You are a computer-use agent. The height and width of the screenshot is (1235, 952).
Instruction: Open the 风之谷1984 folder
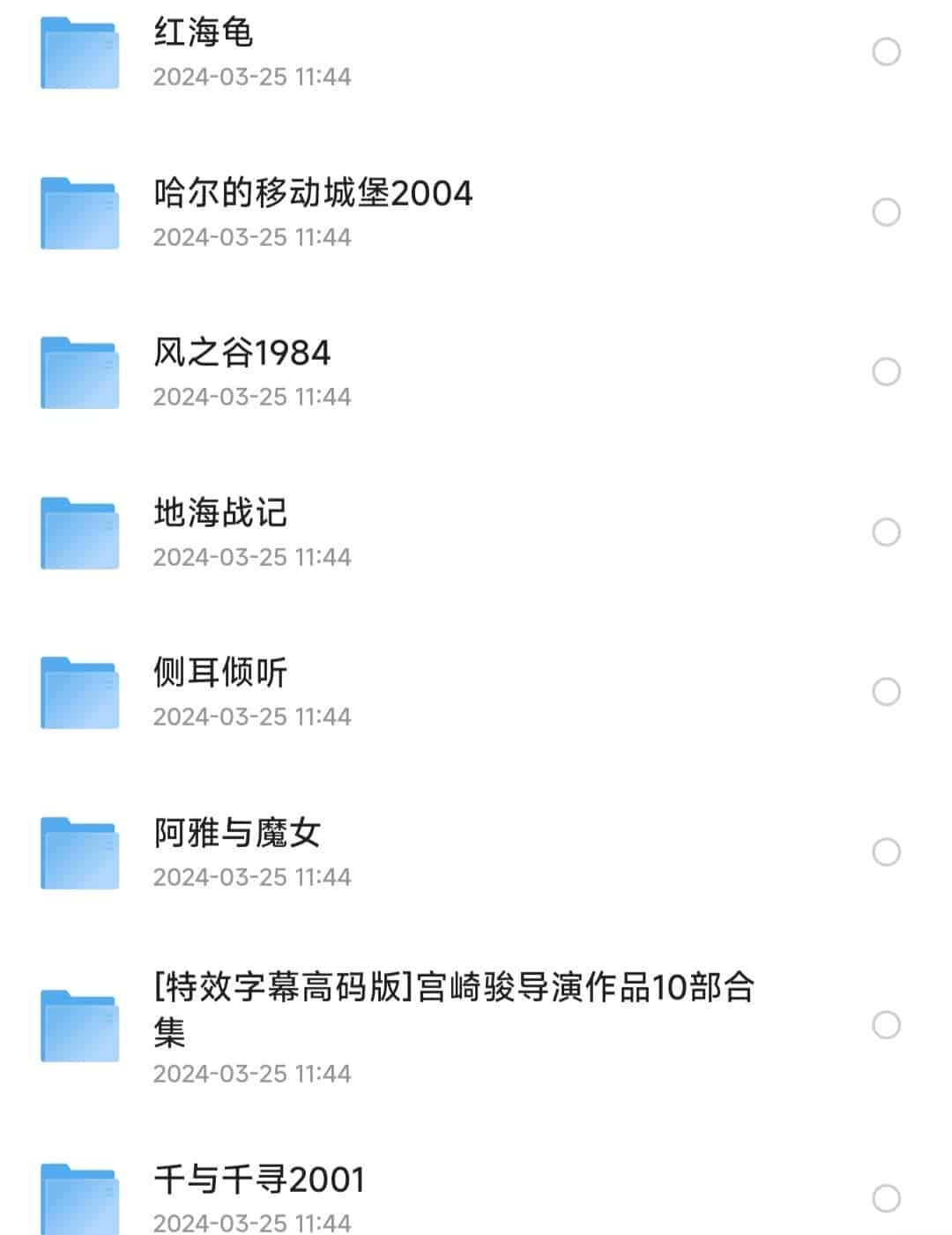pyautogui.click(x=242, y=353)
